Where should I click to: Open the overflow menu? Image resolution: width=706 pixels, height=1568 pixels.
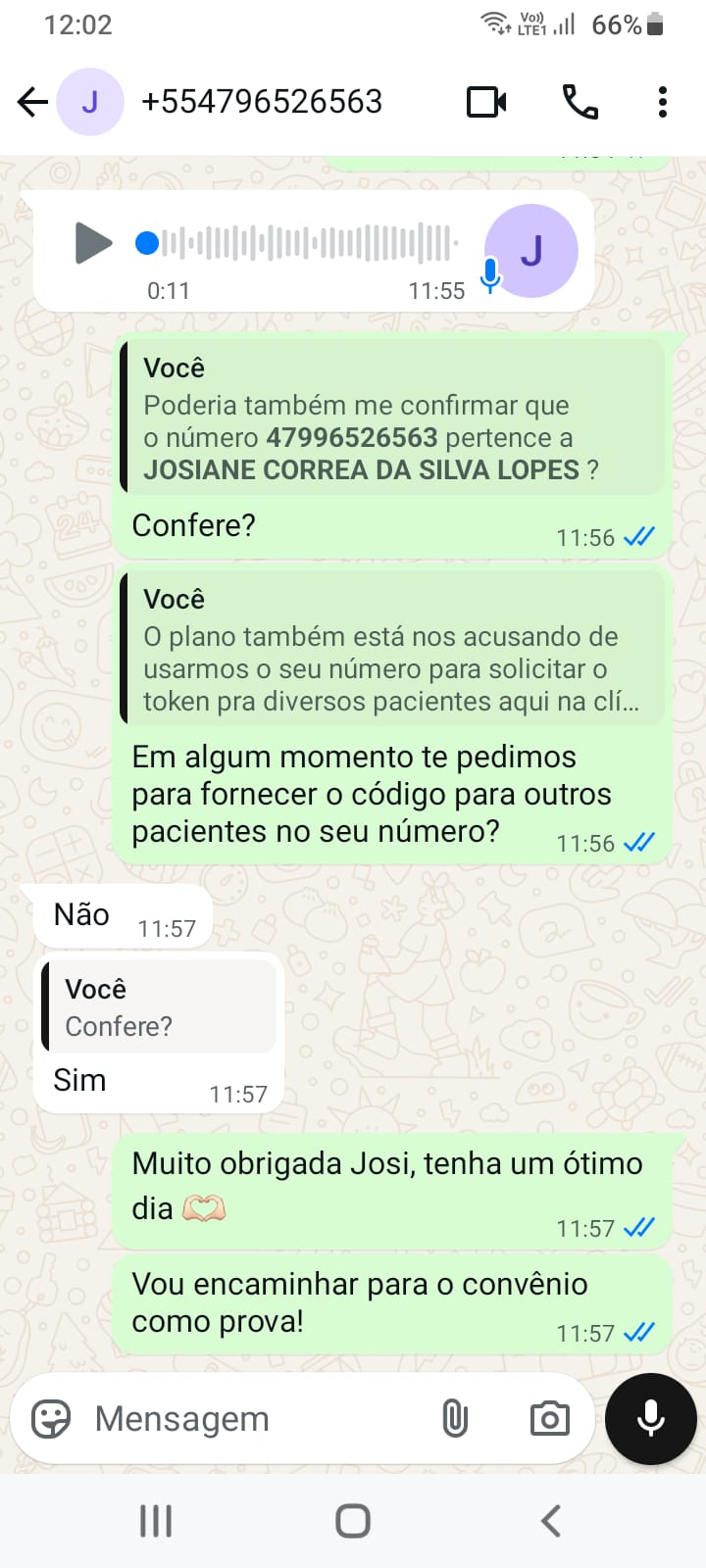(x=663, y=102)
